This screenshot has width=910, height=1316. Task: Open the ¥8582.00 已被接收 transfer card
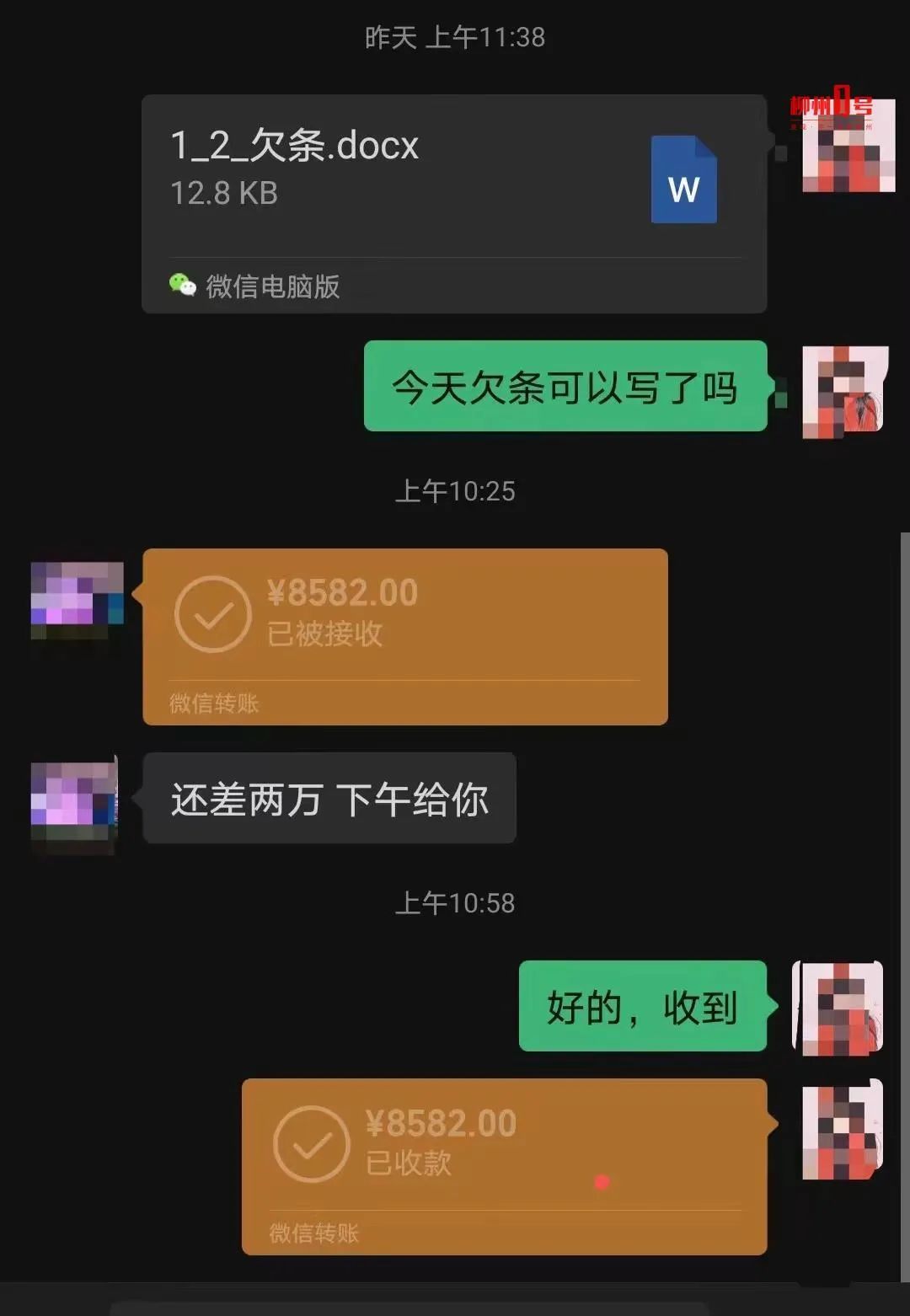pos(404,636)
